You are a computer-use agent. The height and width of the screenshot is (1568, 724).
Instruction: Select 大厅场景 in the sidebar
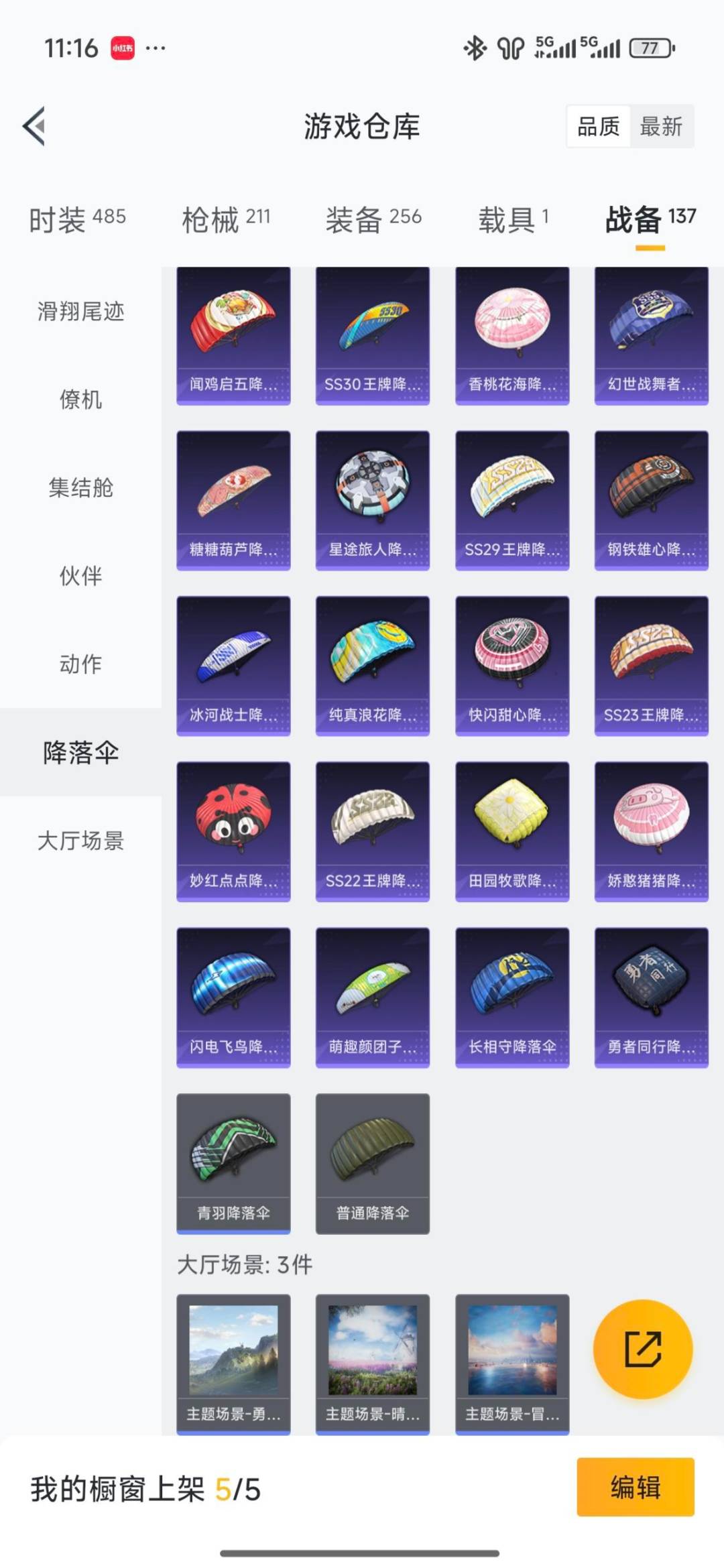[x=80, y=843]
